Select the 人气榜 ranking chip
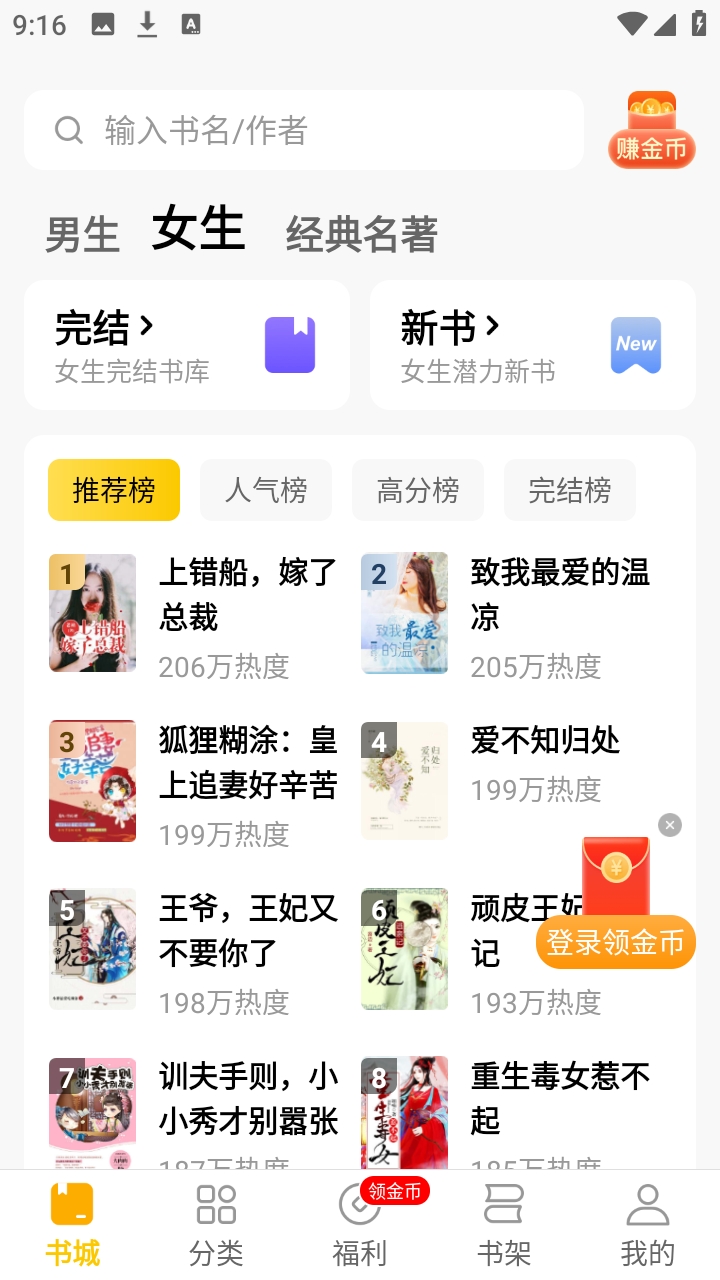Viewport: 720px width, 1280px height. point(266,490)
